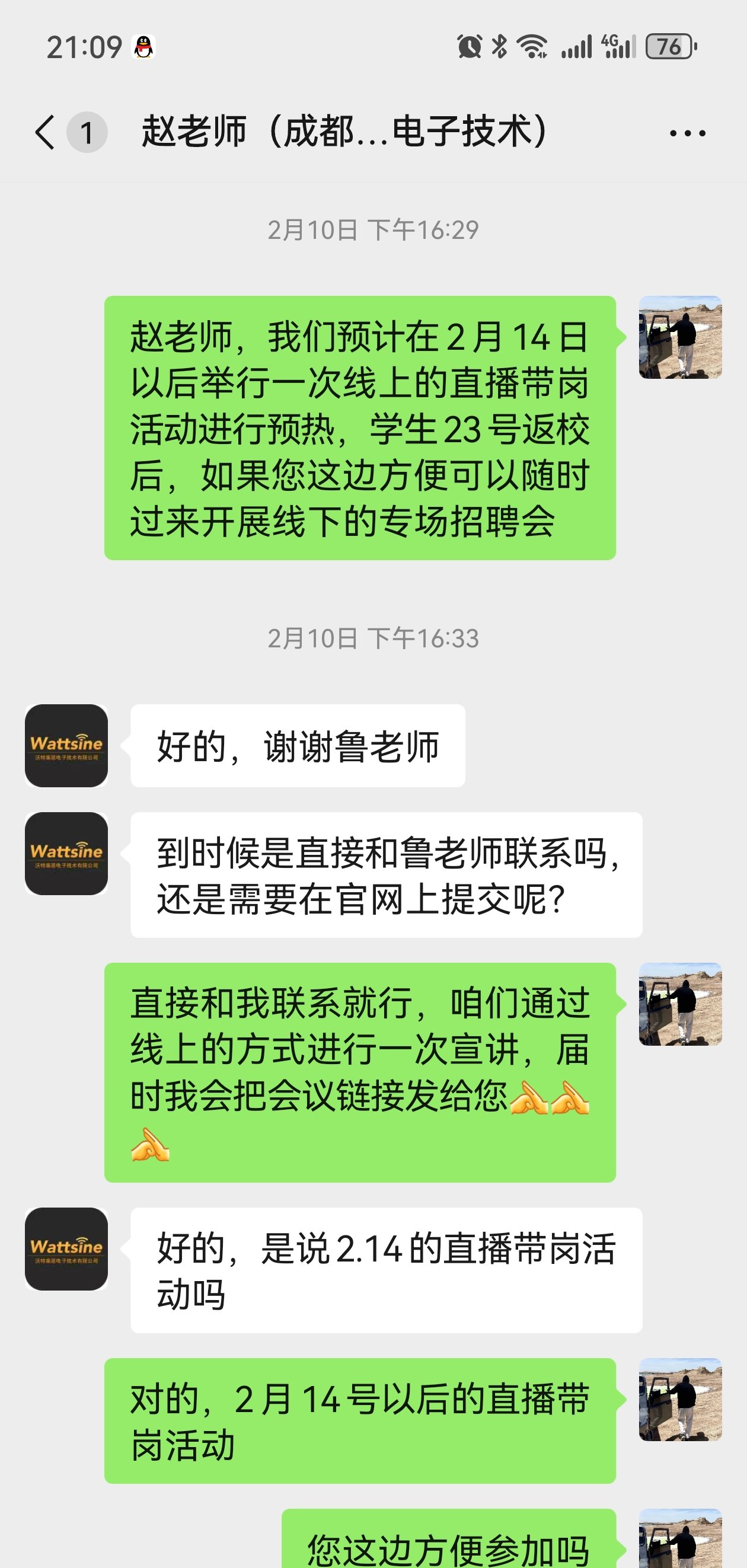This screenshot has width=747, height=1568.
Task: Tap your avatar beside 直接和我联系就行 message
Action: click(680, 1004)
